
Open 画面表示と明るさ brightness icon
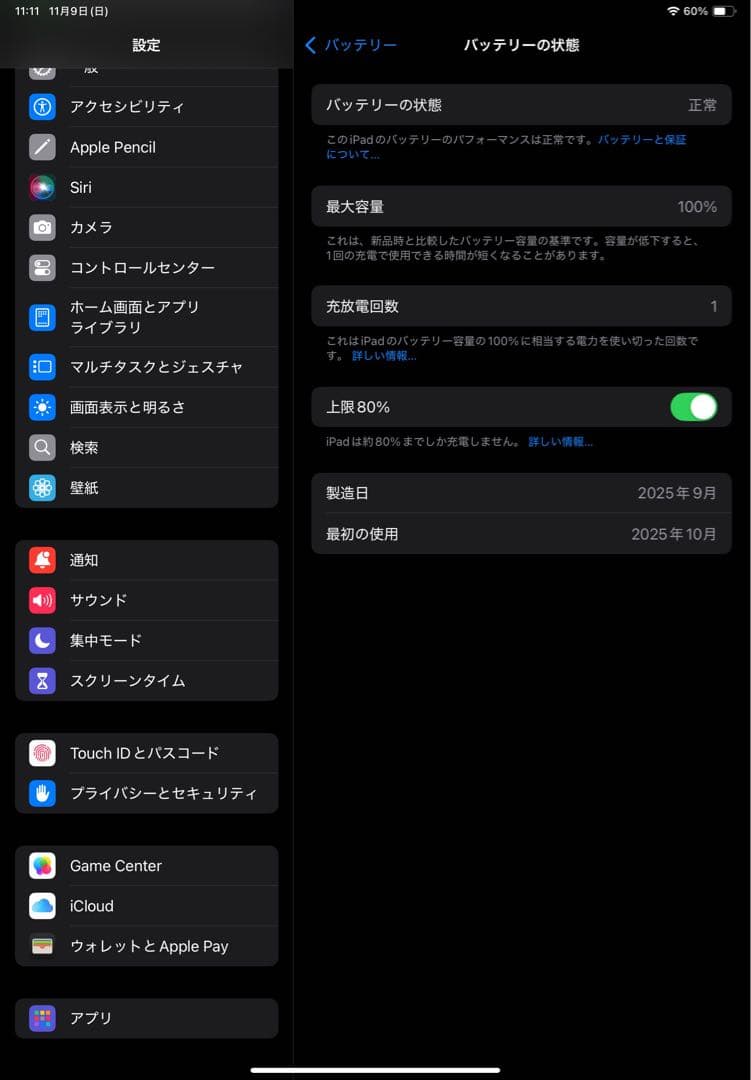(x=41, y=407)
